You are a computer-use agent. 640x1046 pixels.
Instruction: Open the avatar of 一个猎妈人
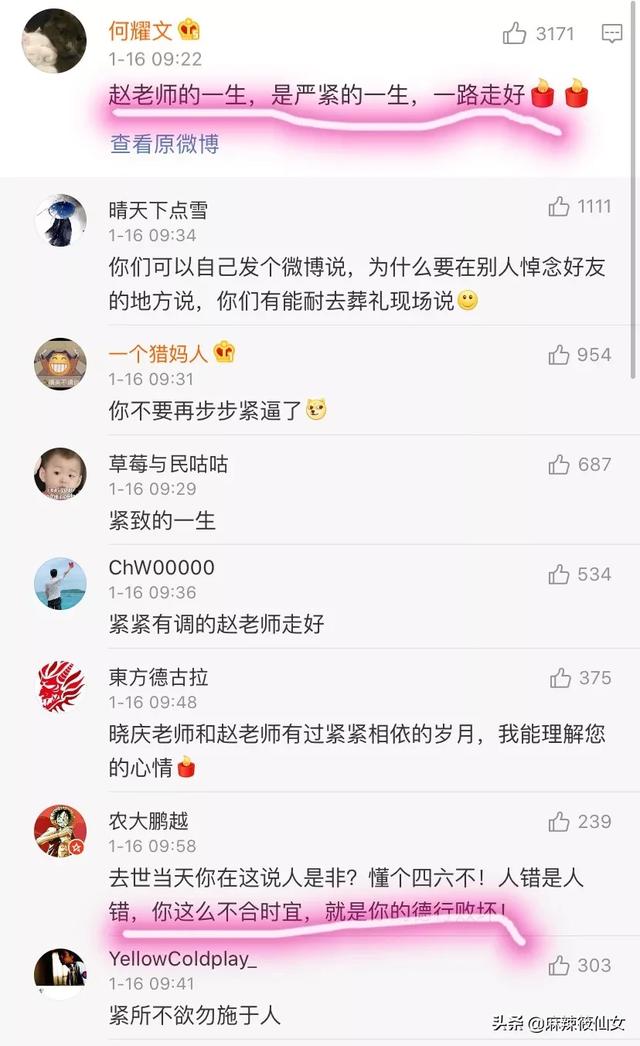(60, 364)
